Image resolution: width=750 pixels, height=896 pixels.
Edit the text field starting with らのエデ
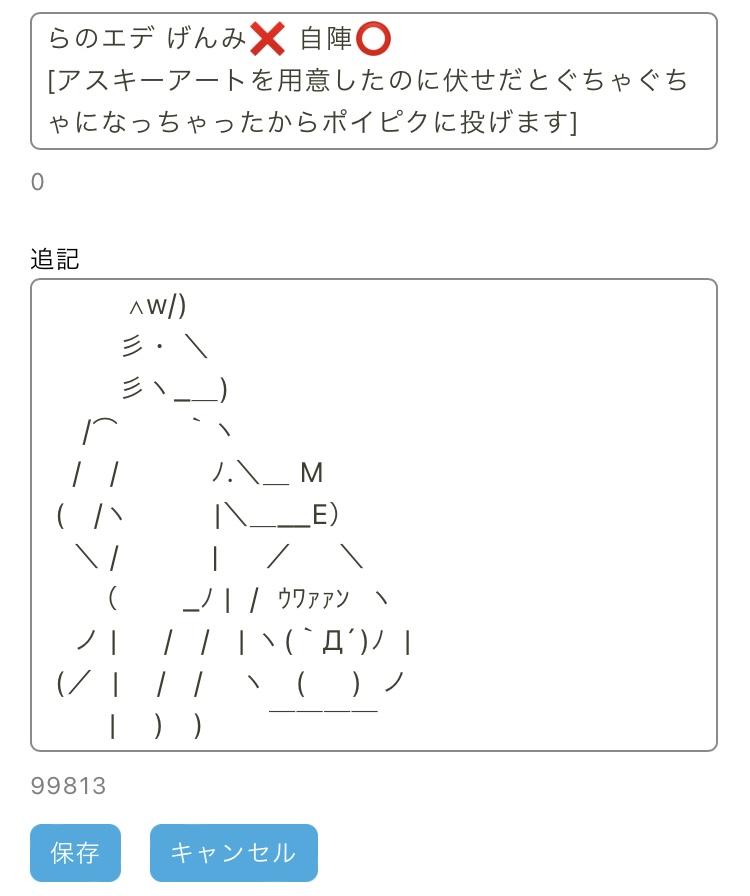click(374, 81)
